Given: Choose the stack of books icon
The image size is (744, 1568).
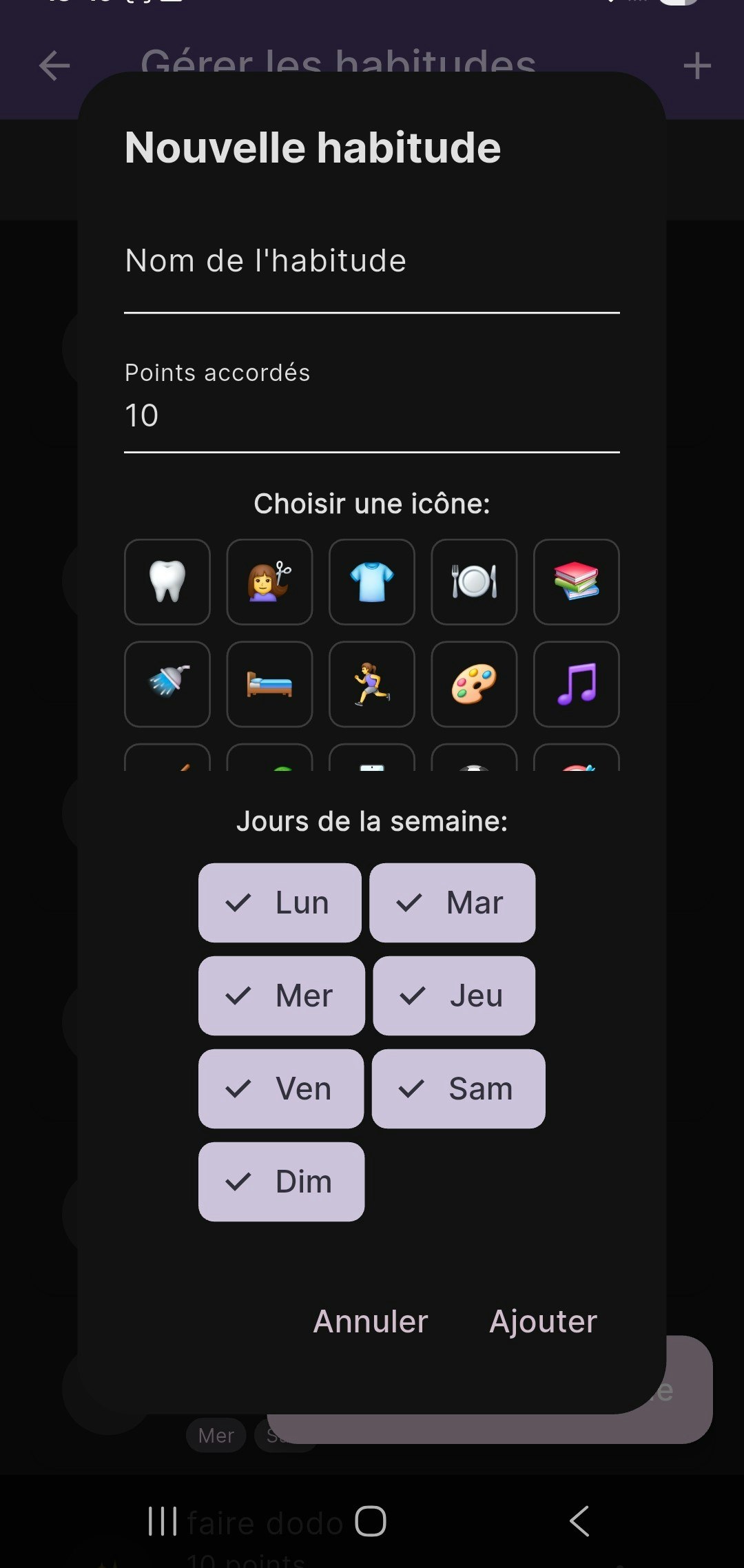Looking at the screenshot, I should click(x=576, y=582).
